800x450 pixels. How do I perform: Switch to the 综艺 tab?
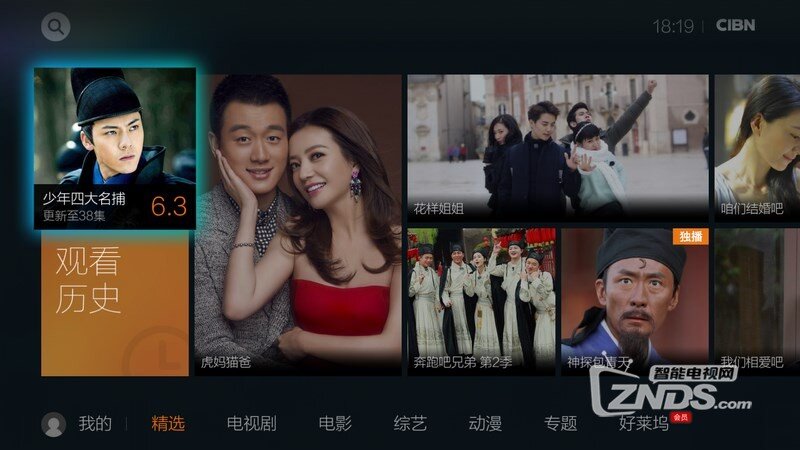(410, 423)
